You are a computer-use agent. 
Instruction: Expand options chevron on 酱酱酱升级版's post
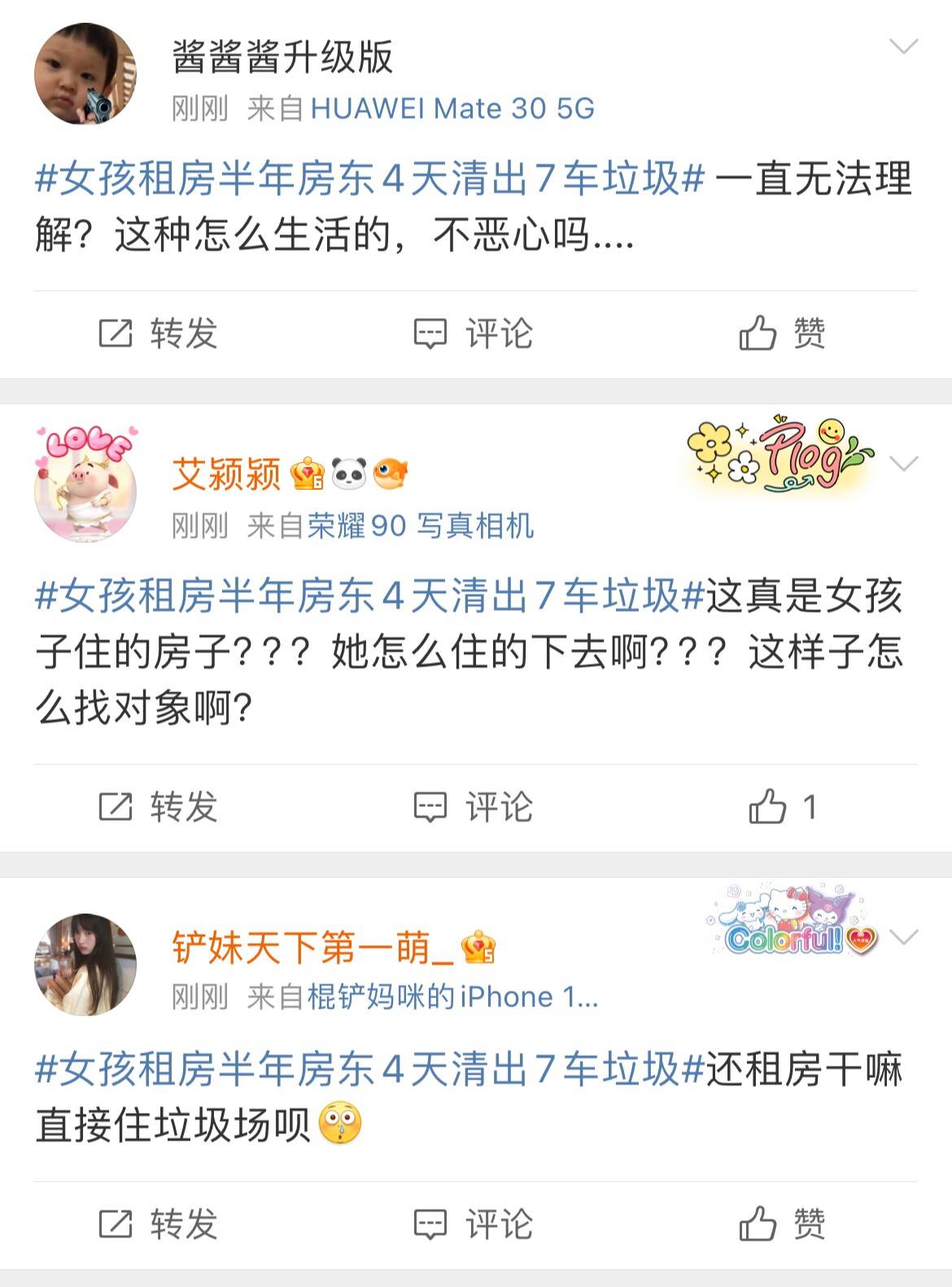(x=904, y=46)
